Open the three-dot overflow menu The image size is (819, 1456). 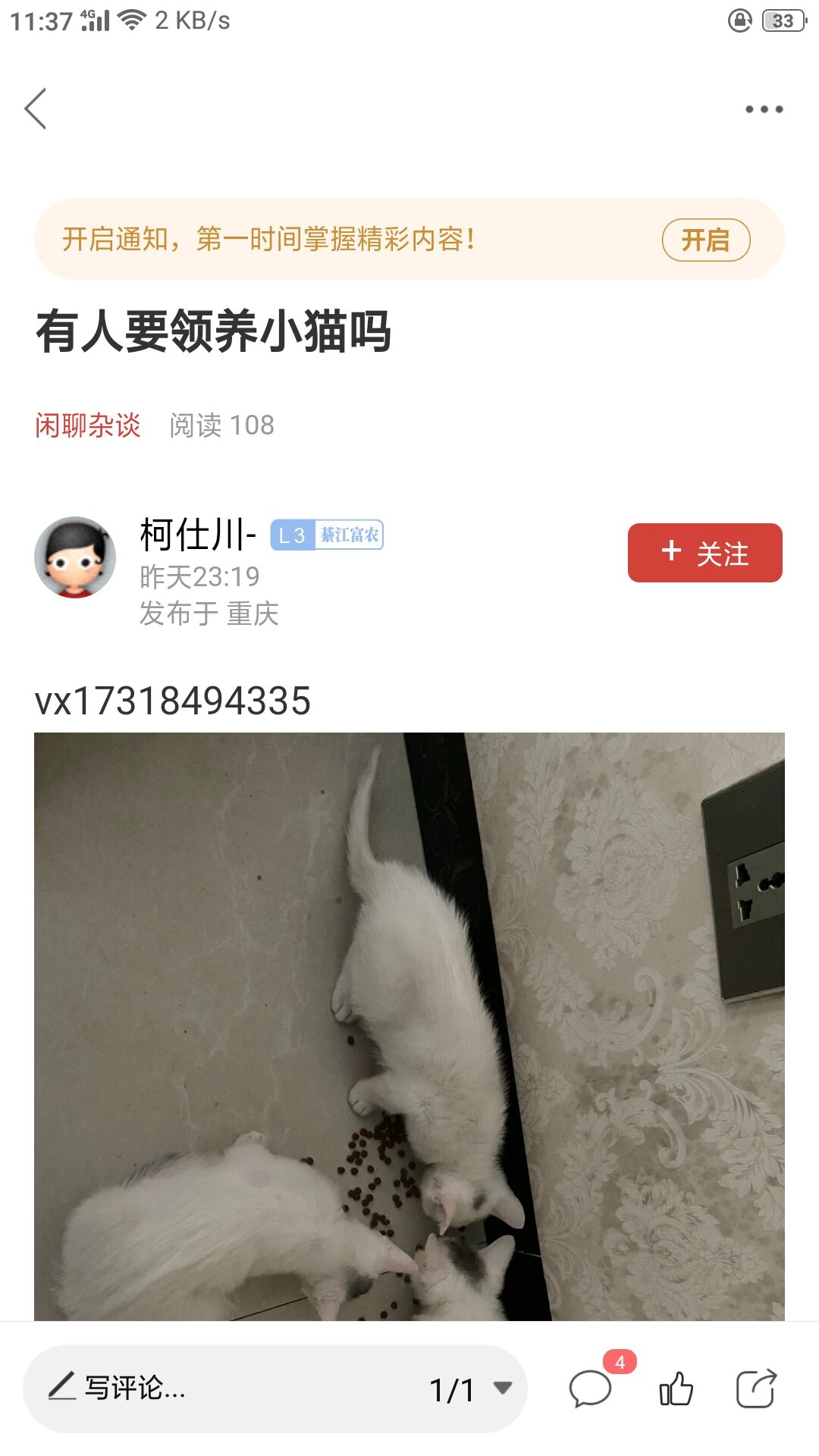click(x=764, y=109)
